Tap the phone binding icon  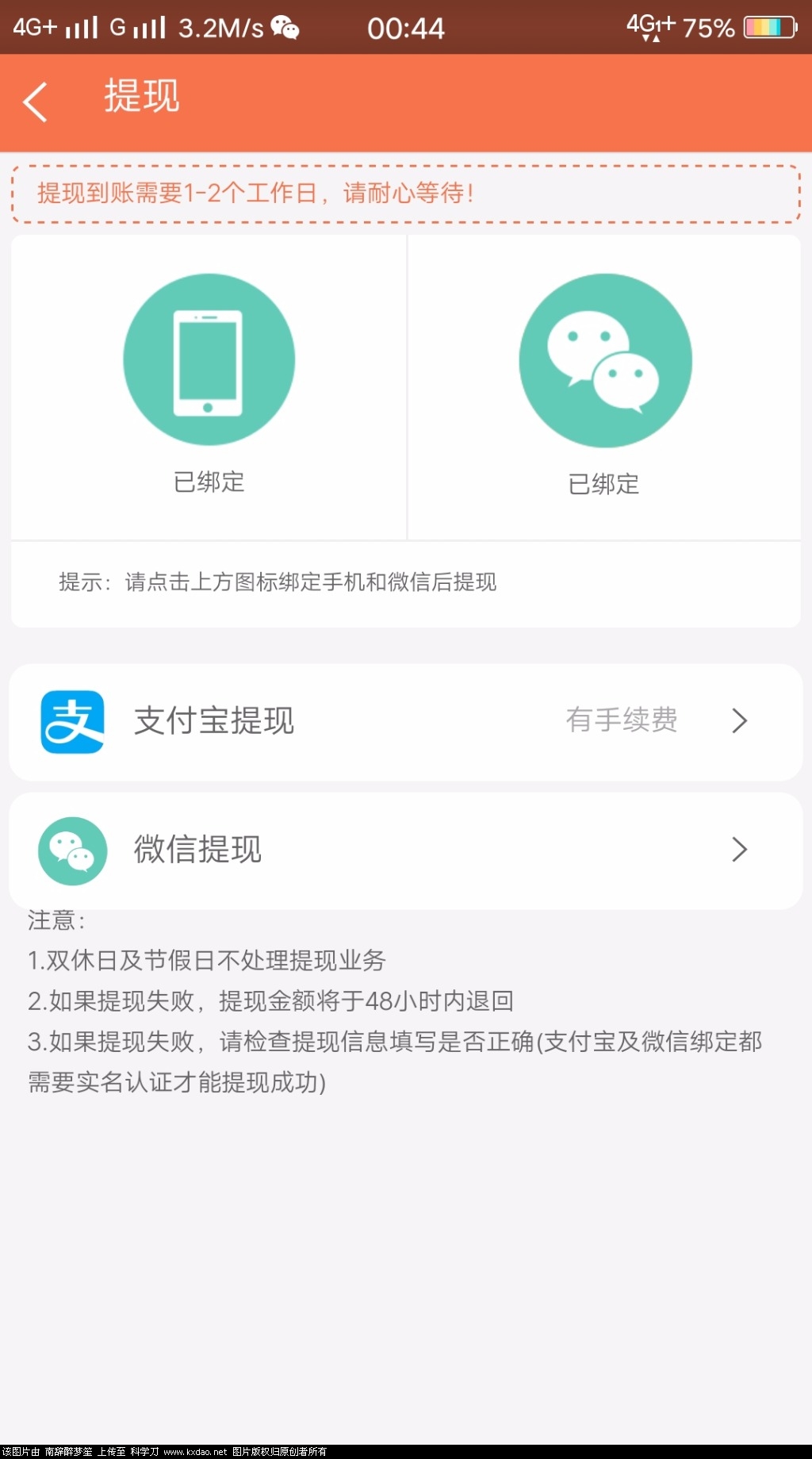(x=209, y=359)
